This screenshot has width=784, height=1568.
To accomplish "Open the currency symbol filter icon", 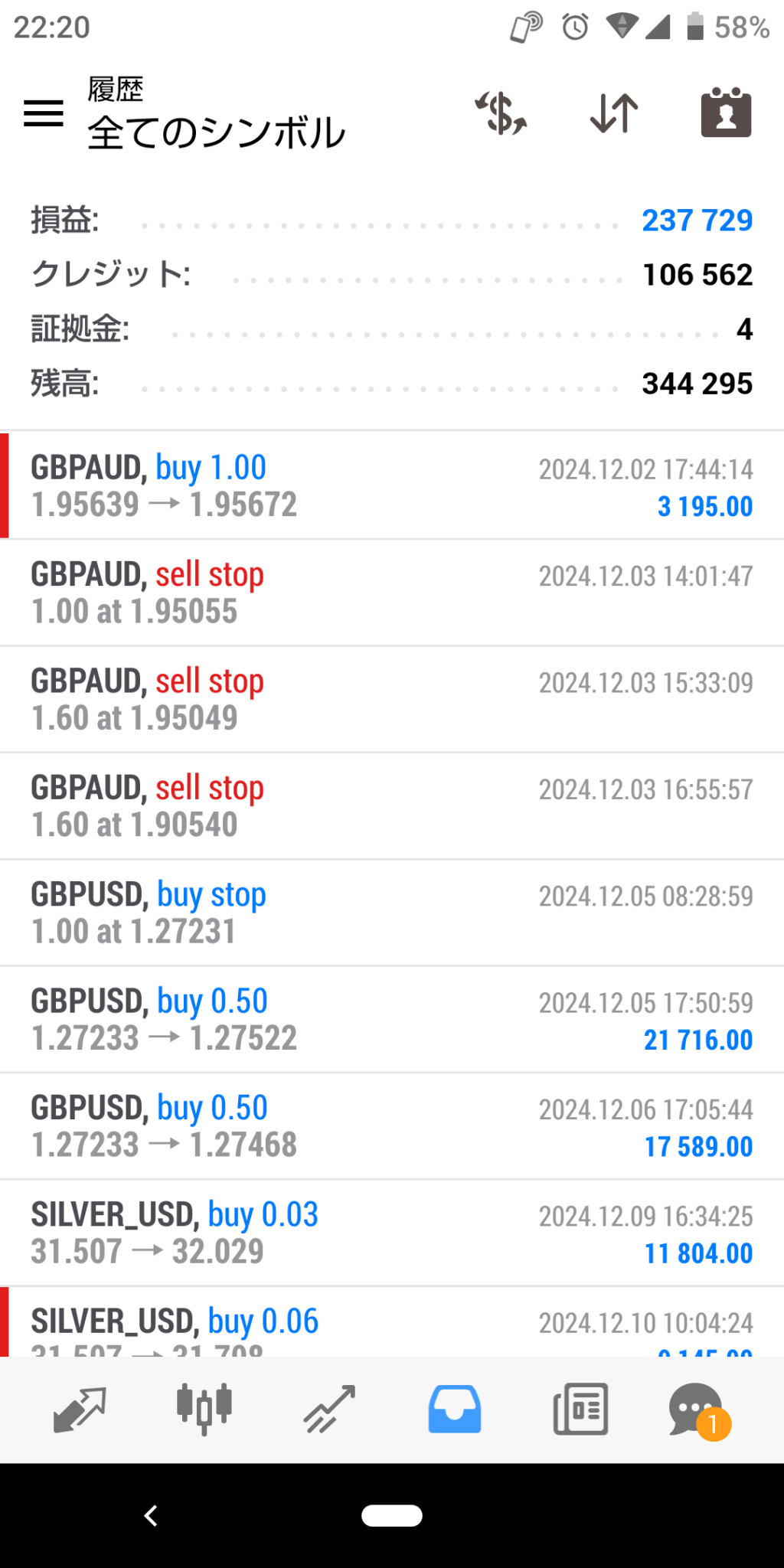I will coord(501,113).
